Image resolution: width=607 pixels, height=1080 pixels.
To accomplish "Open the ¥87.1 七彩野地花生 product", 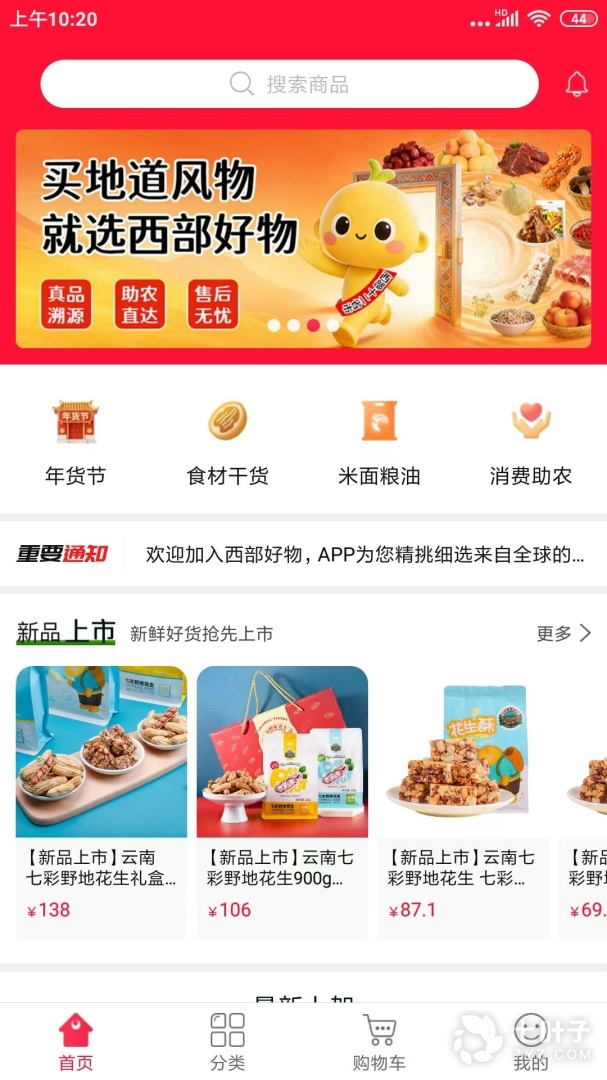I will click(463, 800).
